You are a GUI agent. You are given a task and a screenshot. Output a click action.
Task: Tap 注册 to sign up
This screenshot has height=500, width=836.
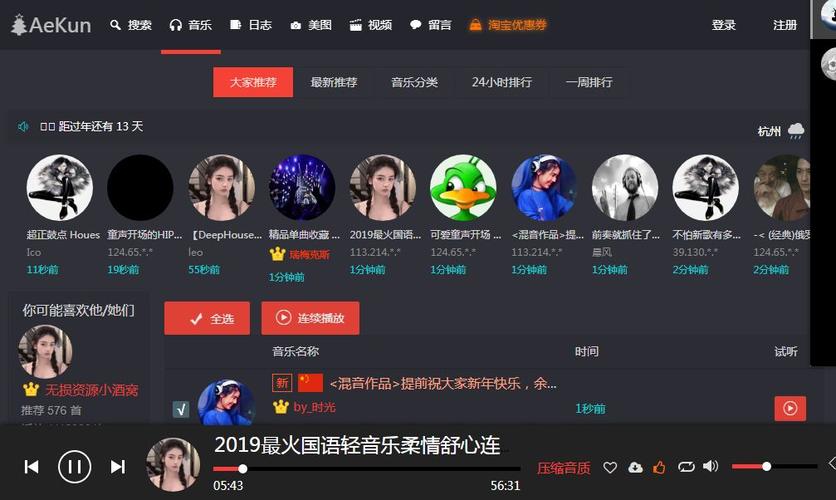[x=785, y=25]
